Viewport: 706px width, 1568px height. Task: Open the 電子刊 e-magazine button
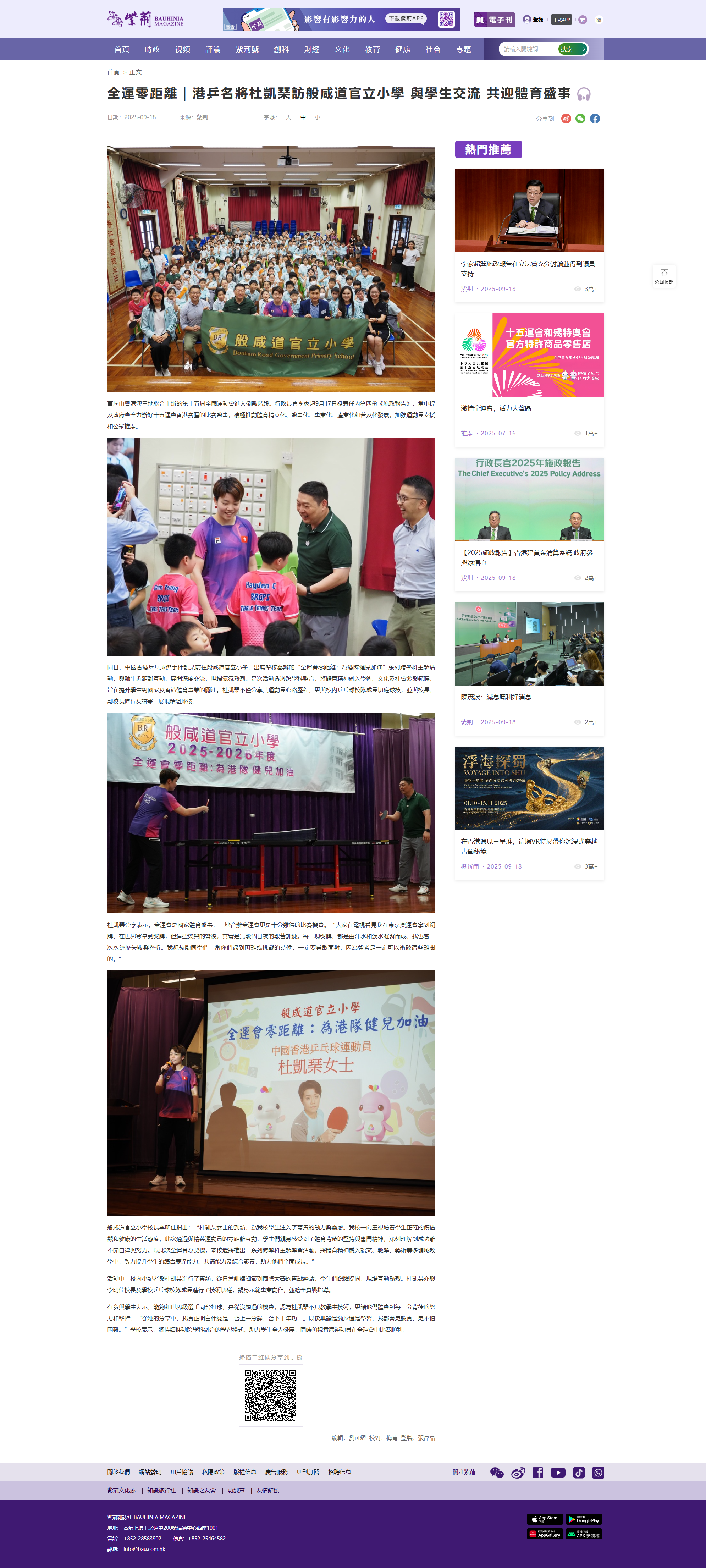click(x=494, y=20)
